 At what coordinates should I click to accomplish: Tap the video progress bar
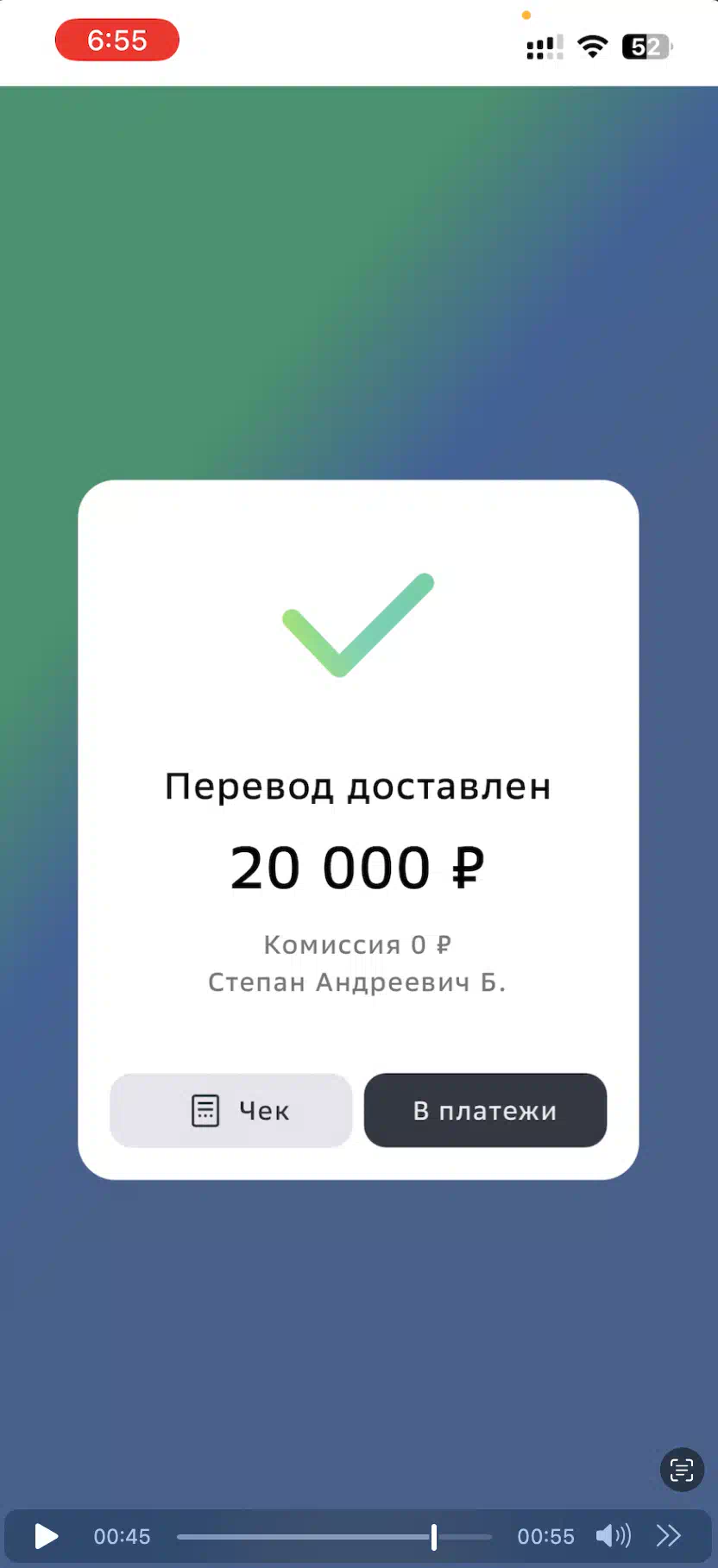click(334, 1536)
